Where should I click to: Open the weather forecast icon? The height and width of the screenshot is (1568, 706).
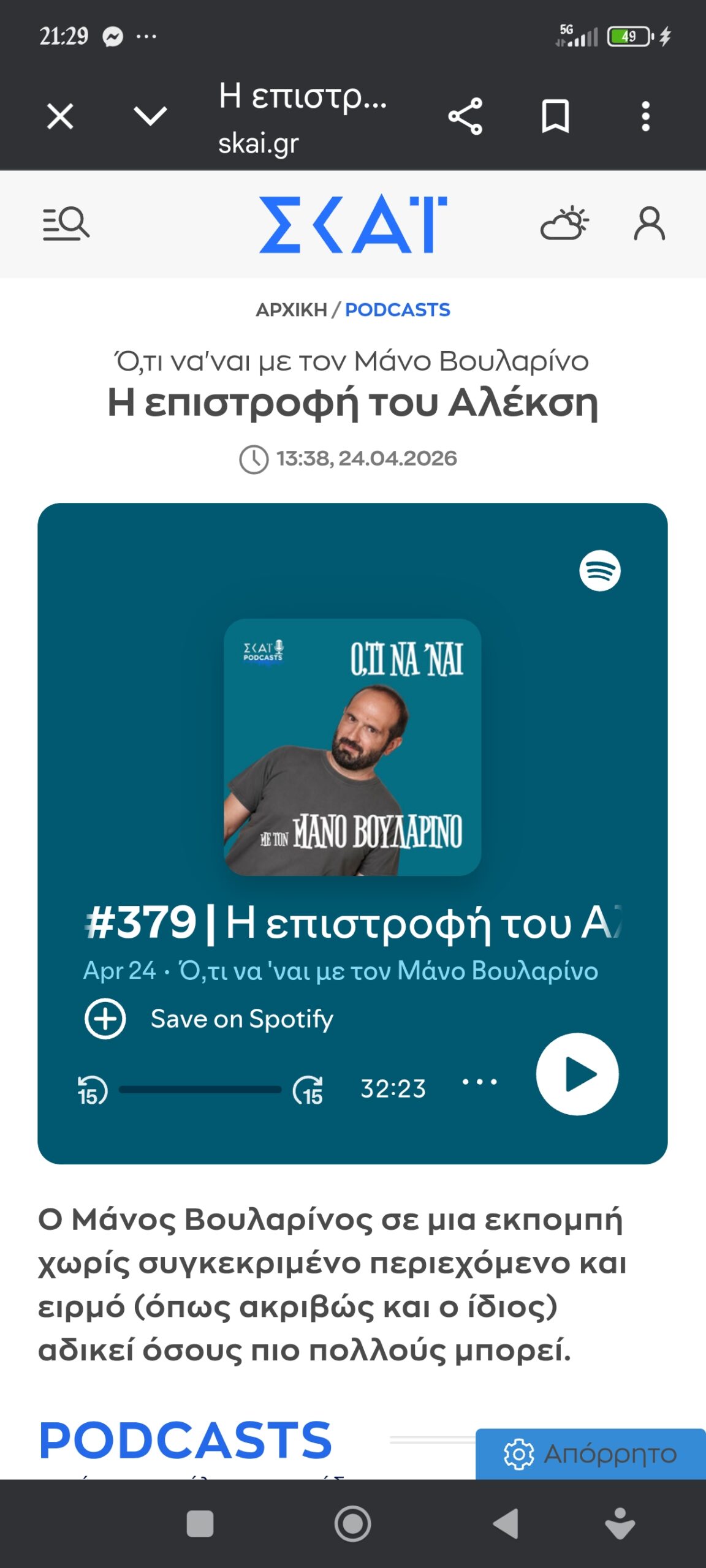564,224
